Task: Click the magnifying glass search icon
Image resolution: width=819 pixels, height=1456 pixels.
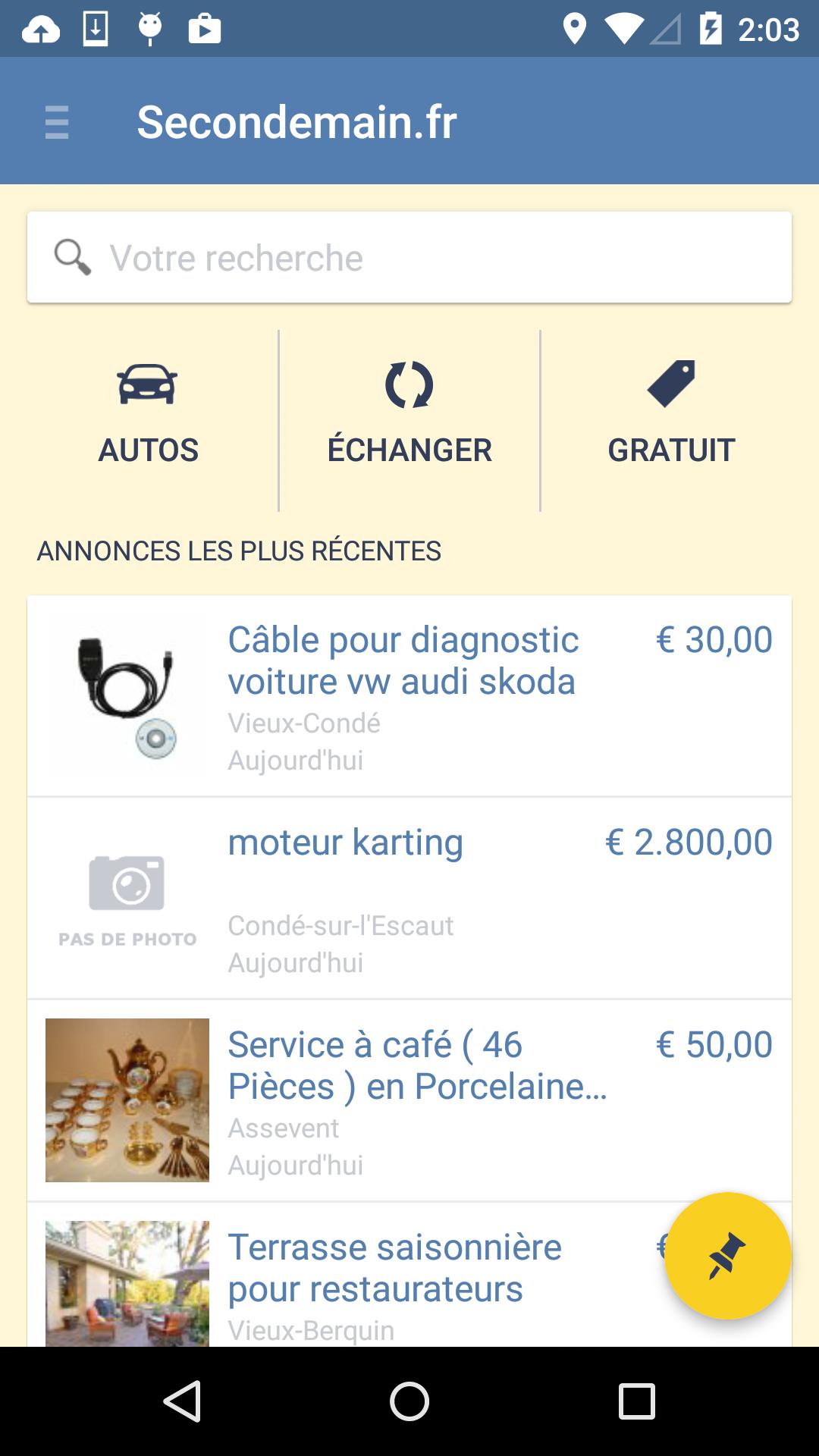Action: tap(71, 256)
